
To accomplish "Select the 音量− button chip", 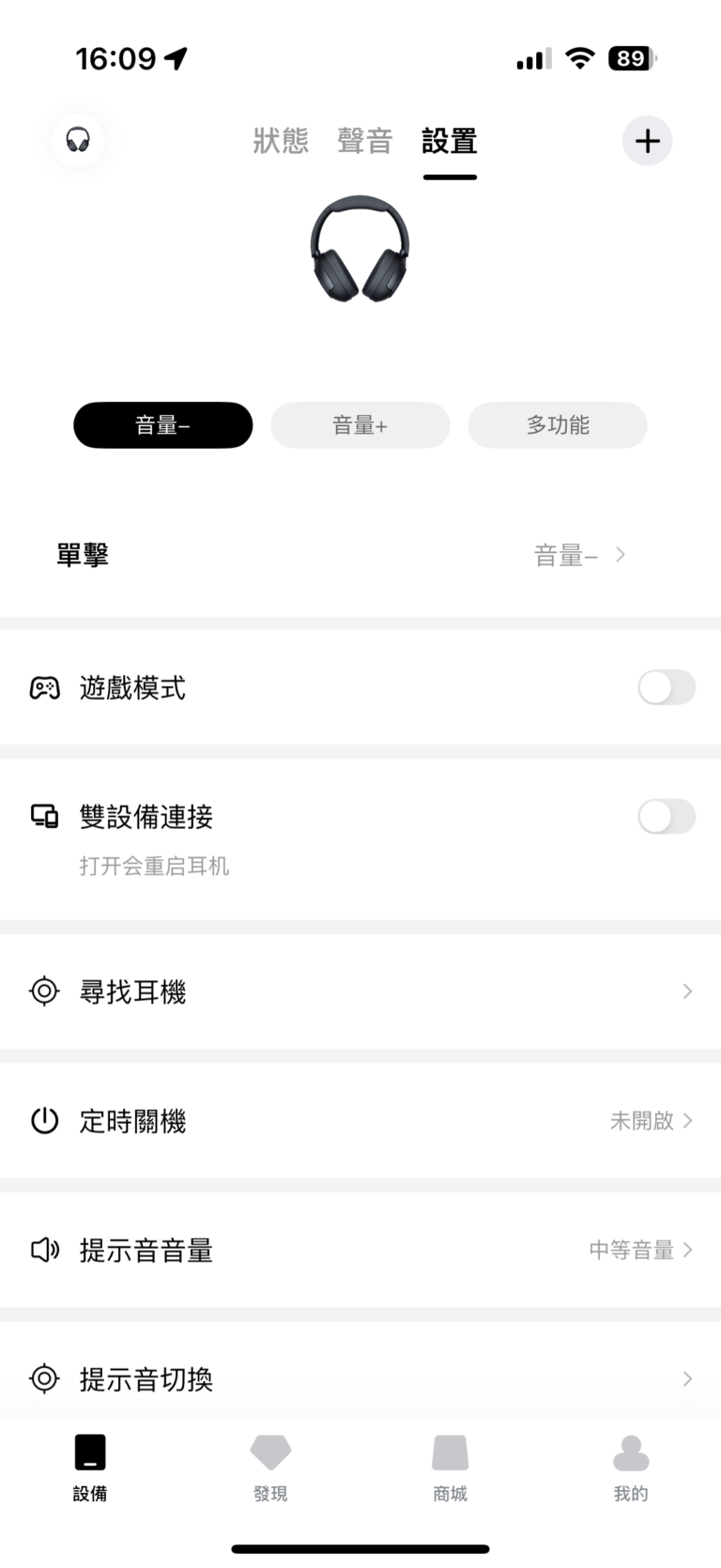I will pos(163,425).
